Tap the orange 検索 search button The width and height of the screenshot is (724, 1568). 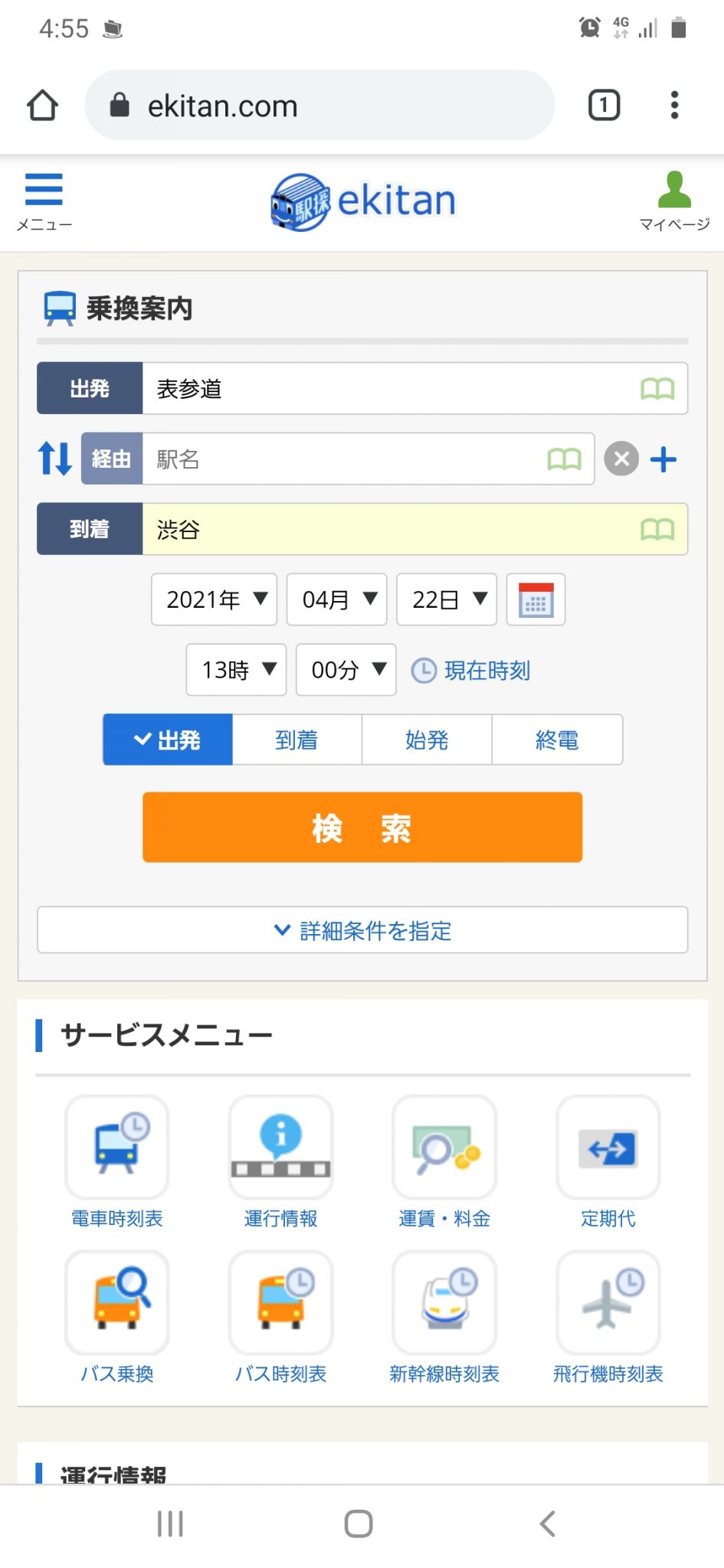pyautogui.click(x=362, y=827)
